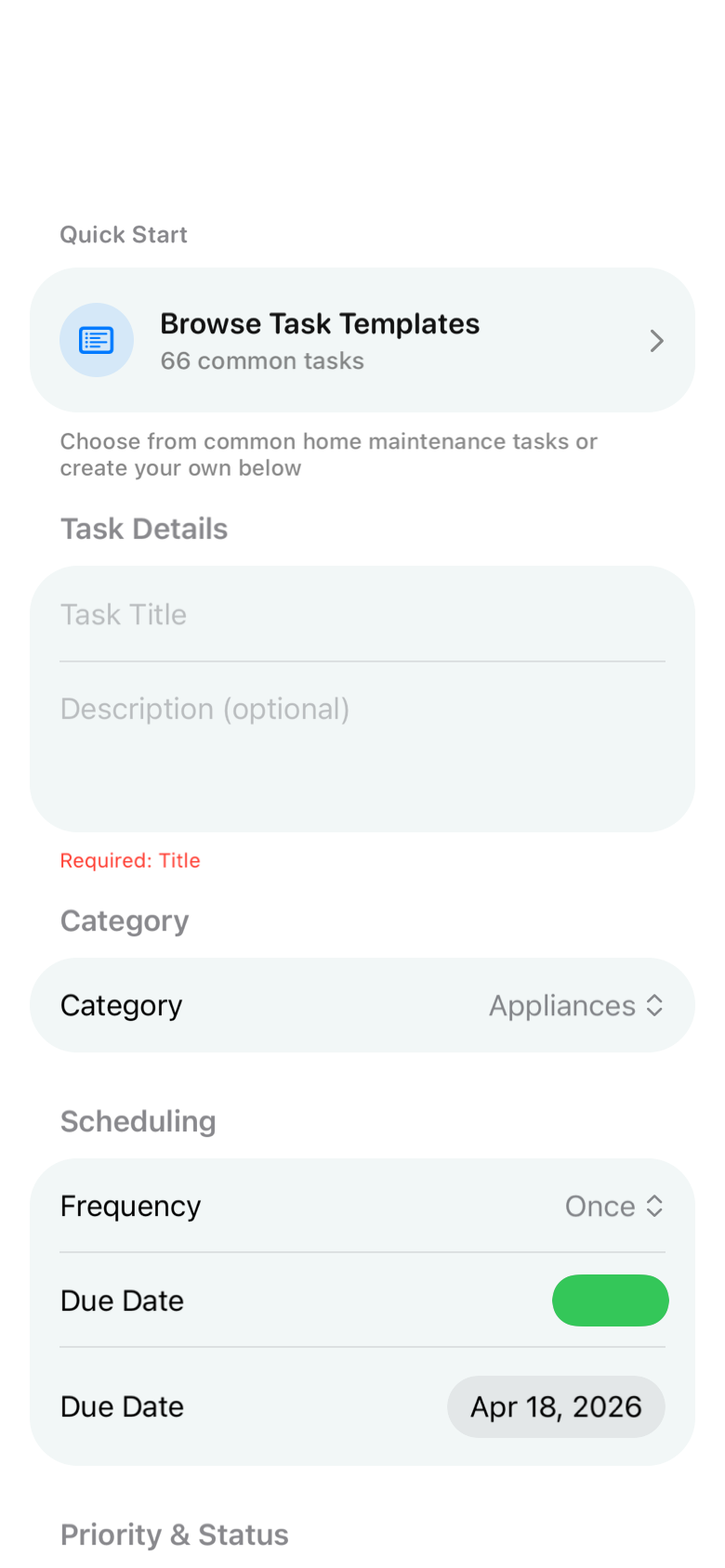This screenshot has height=1568, width=725.
Task: Open the Category dropdown showing Appliances
Action: (561, 1005)
